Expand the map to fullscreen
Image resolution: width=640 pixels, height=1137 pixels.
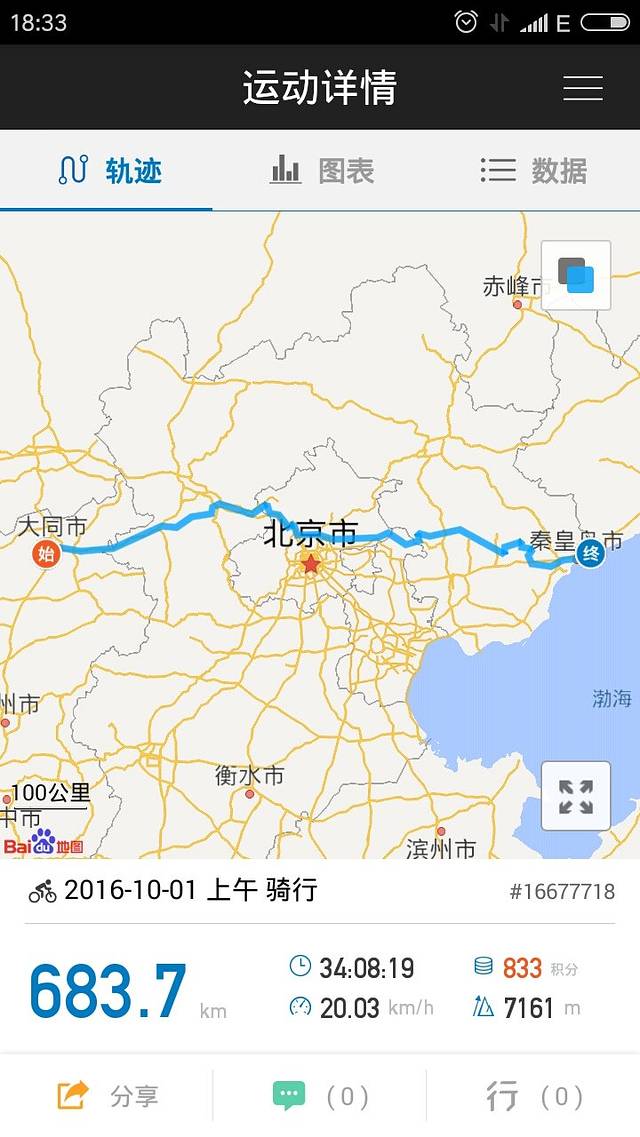[575, 796]
